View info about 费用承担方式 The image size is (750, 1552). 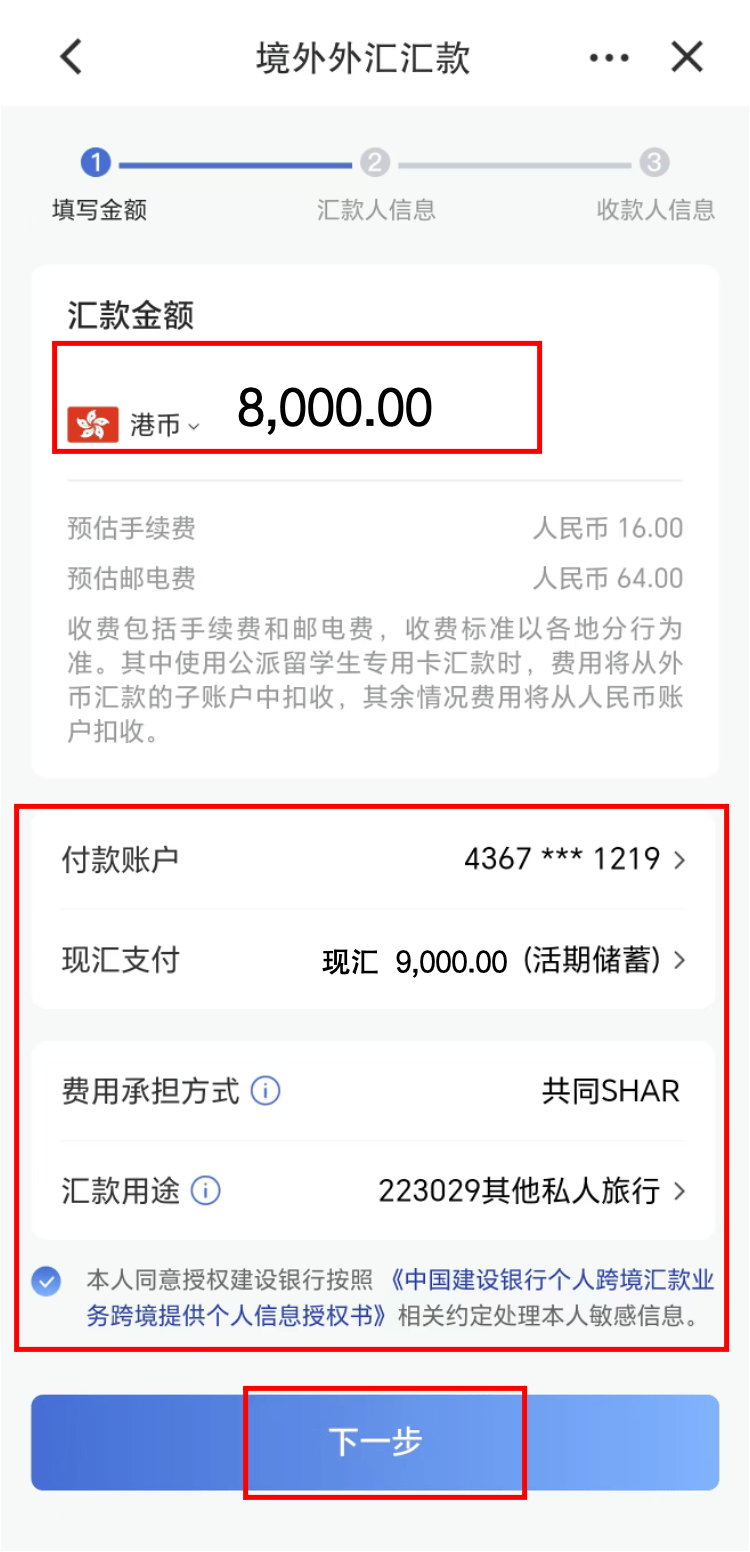[265, 1090]
